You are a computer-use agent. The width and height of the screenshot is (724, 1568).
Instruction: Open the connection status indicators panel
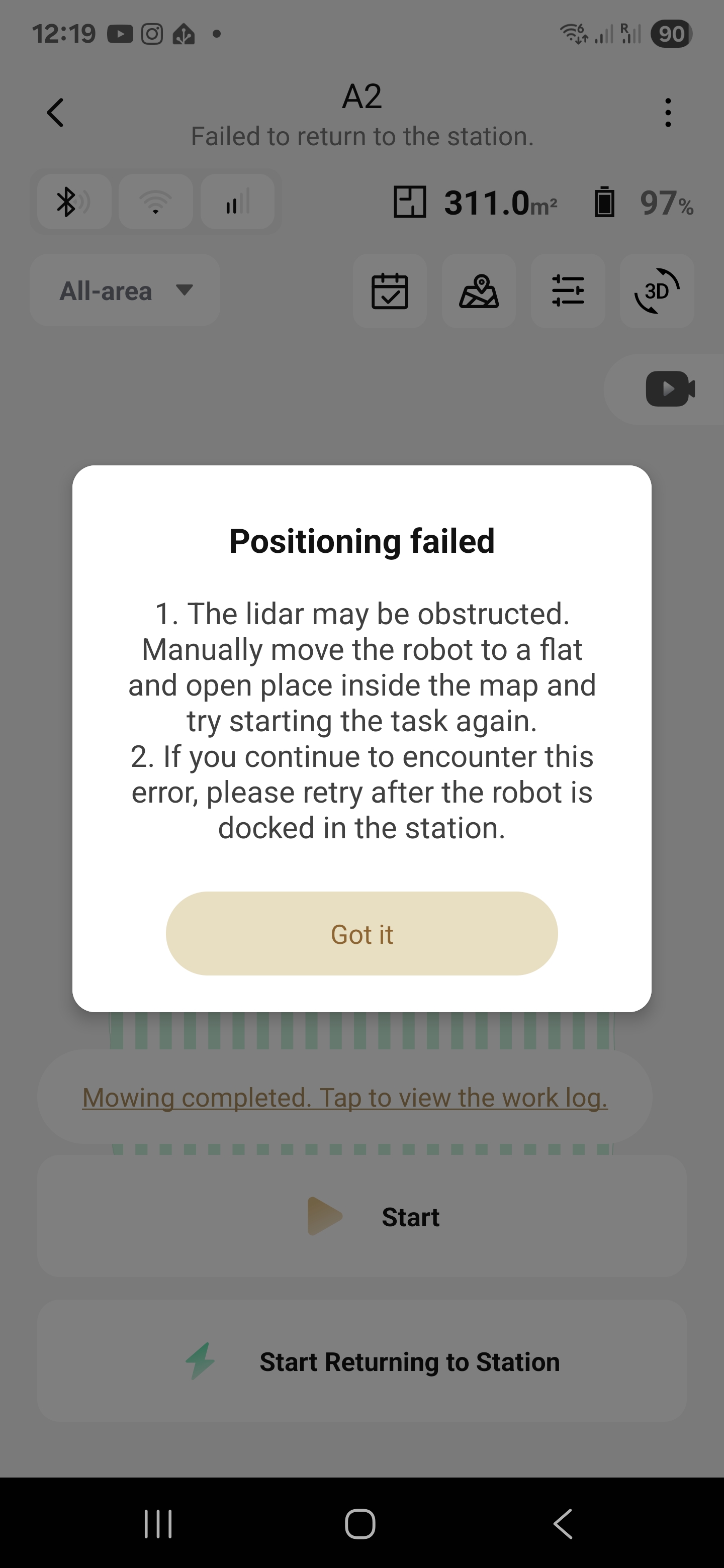[x=155, y=202]
